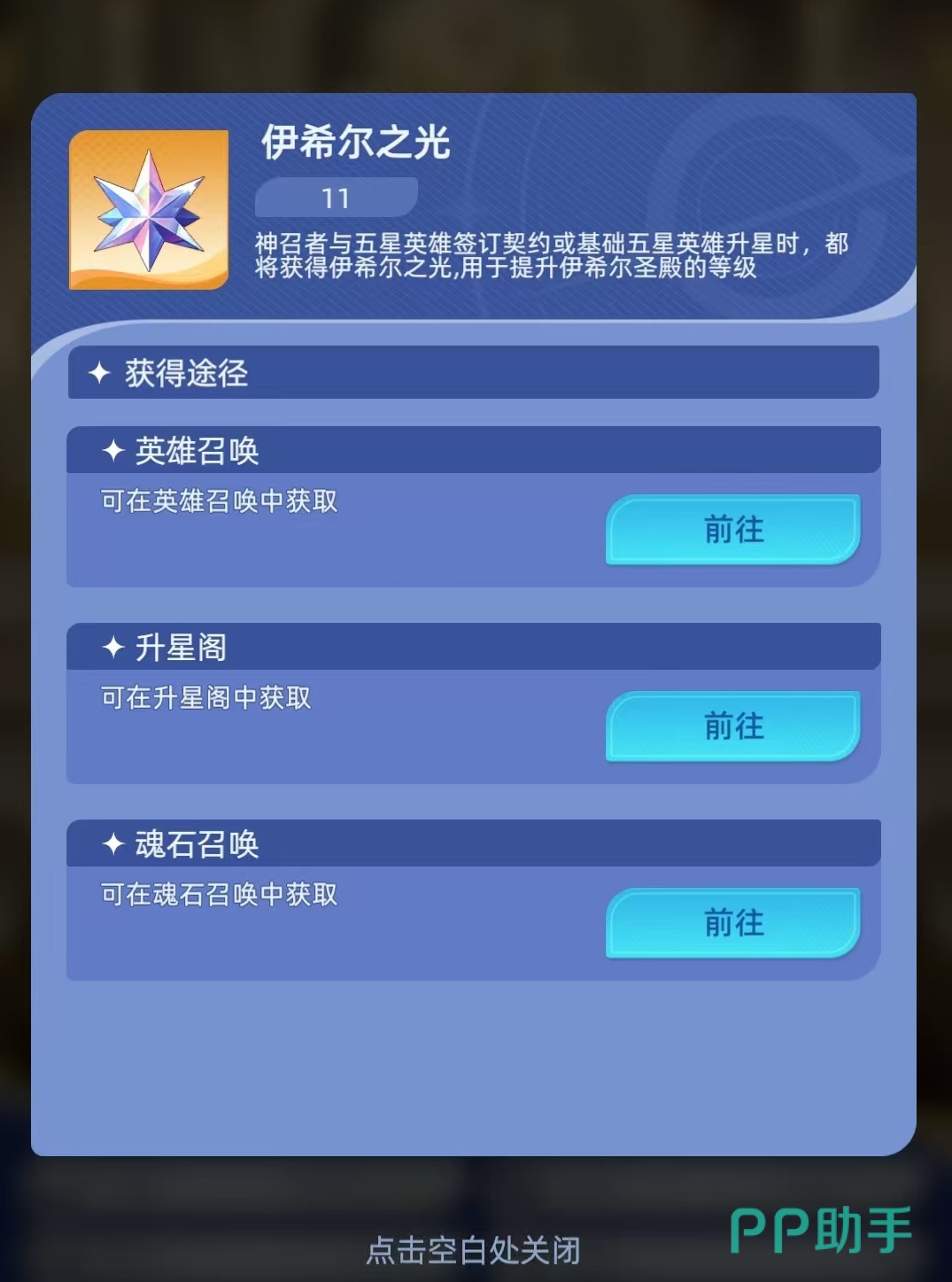
Task: Dismiss dialog via 点击空白处关闭
Action: pos(473,1250)
